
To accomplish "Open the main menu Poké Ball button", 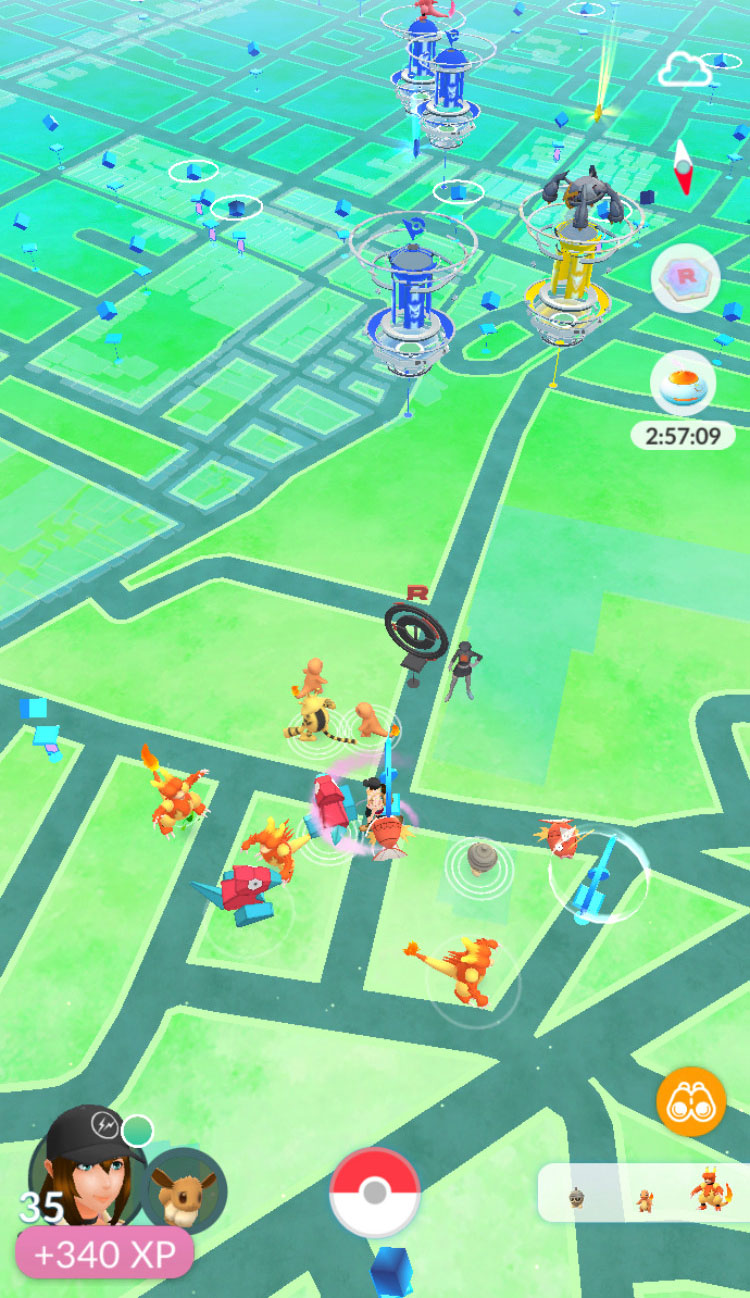I will point(374,1192).
